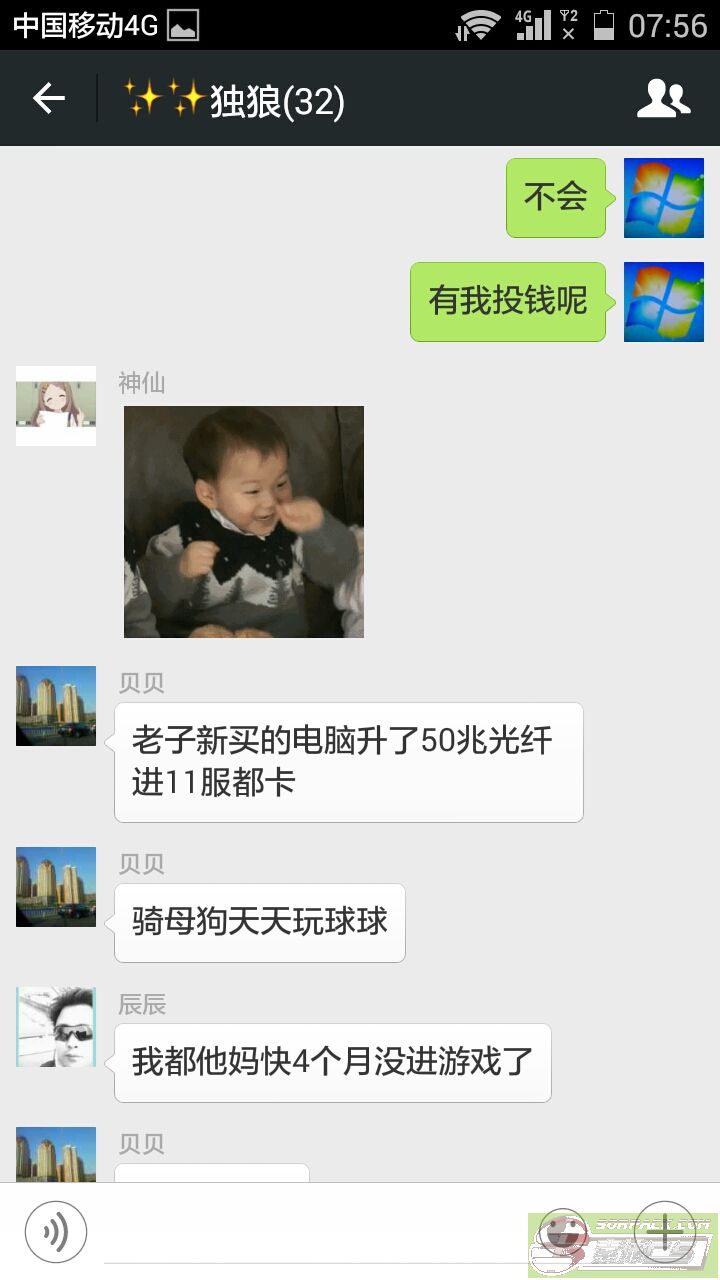720x1280 pixels.
Task: Switch to voice message input
Action: 56,1232
